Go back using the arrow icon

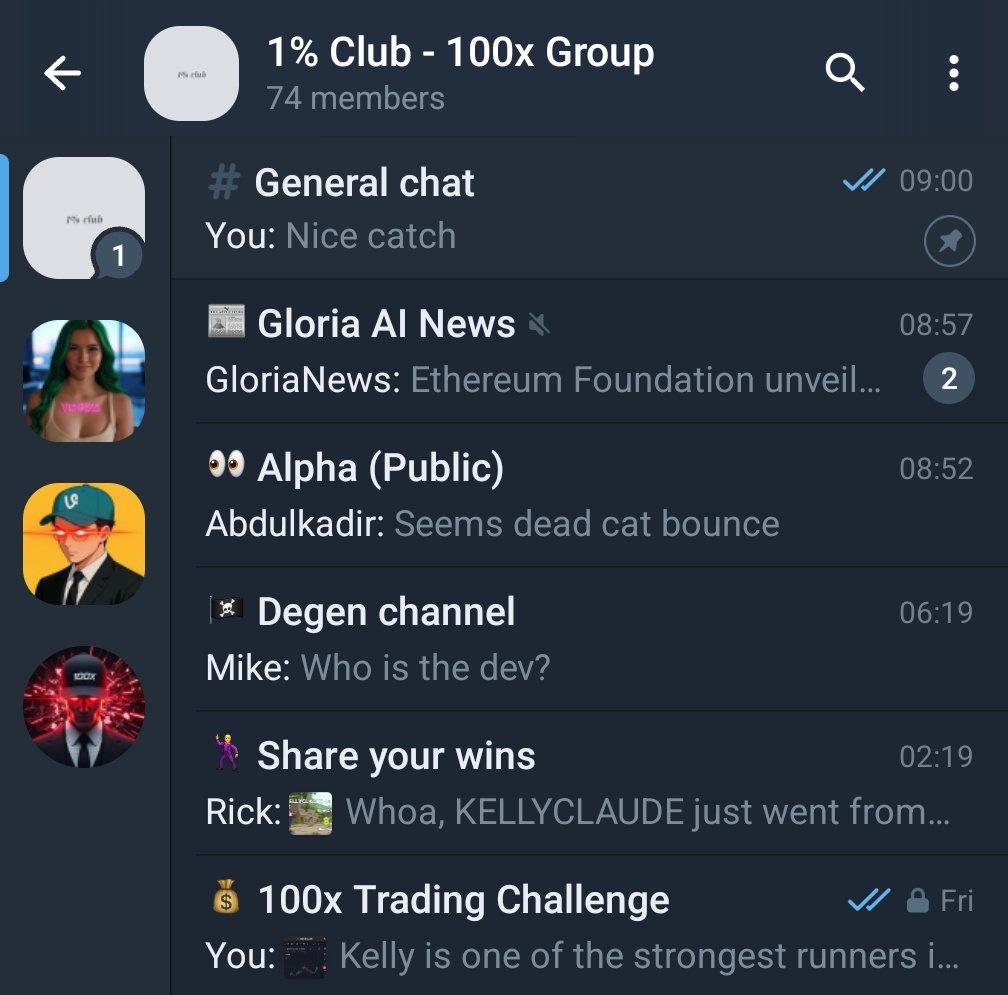[62, 73]
